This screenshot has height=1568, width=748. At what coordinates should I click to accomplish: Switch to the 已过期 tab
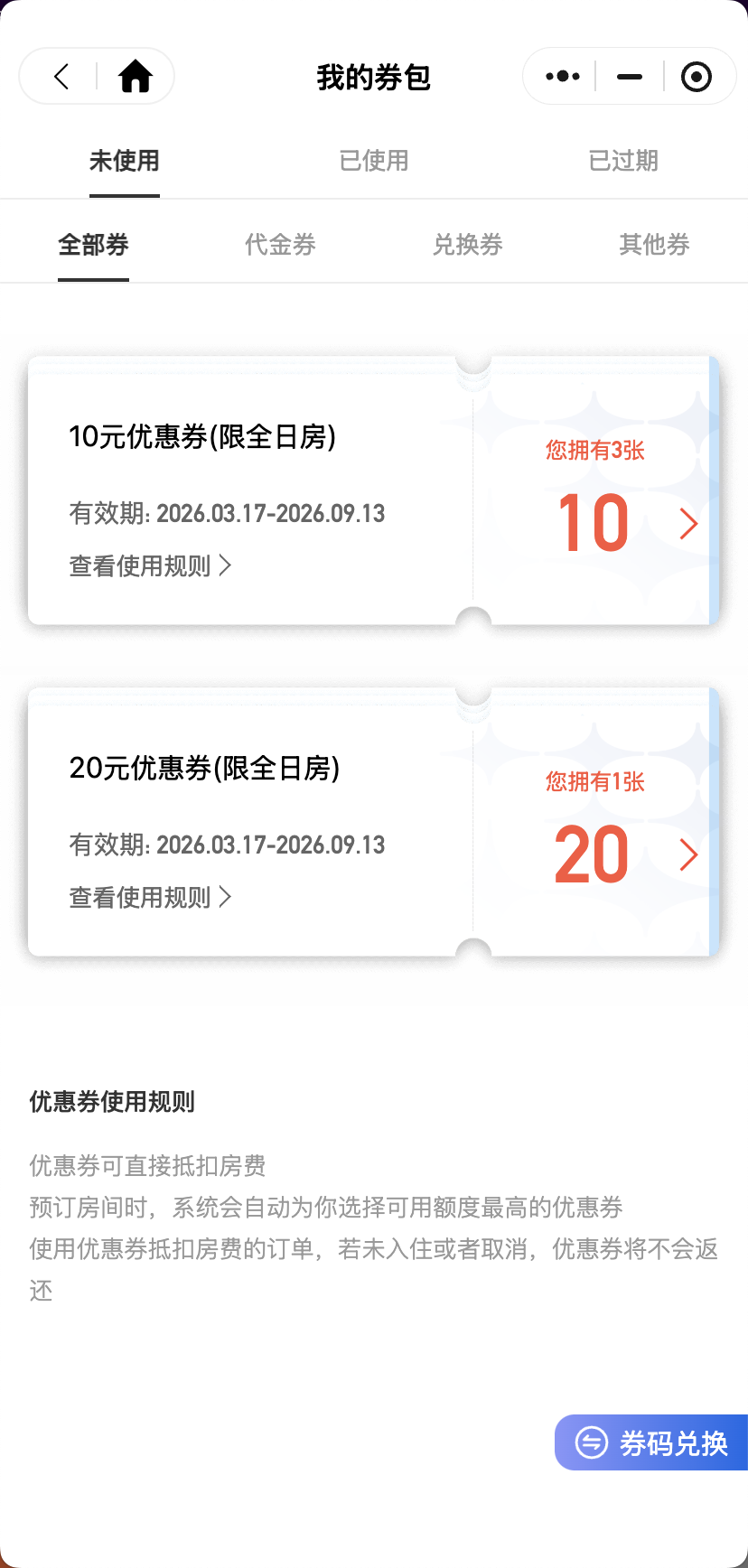[622, 160]
